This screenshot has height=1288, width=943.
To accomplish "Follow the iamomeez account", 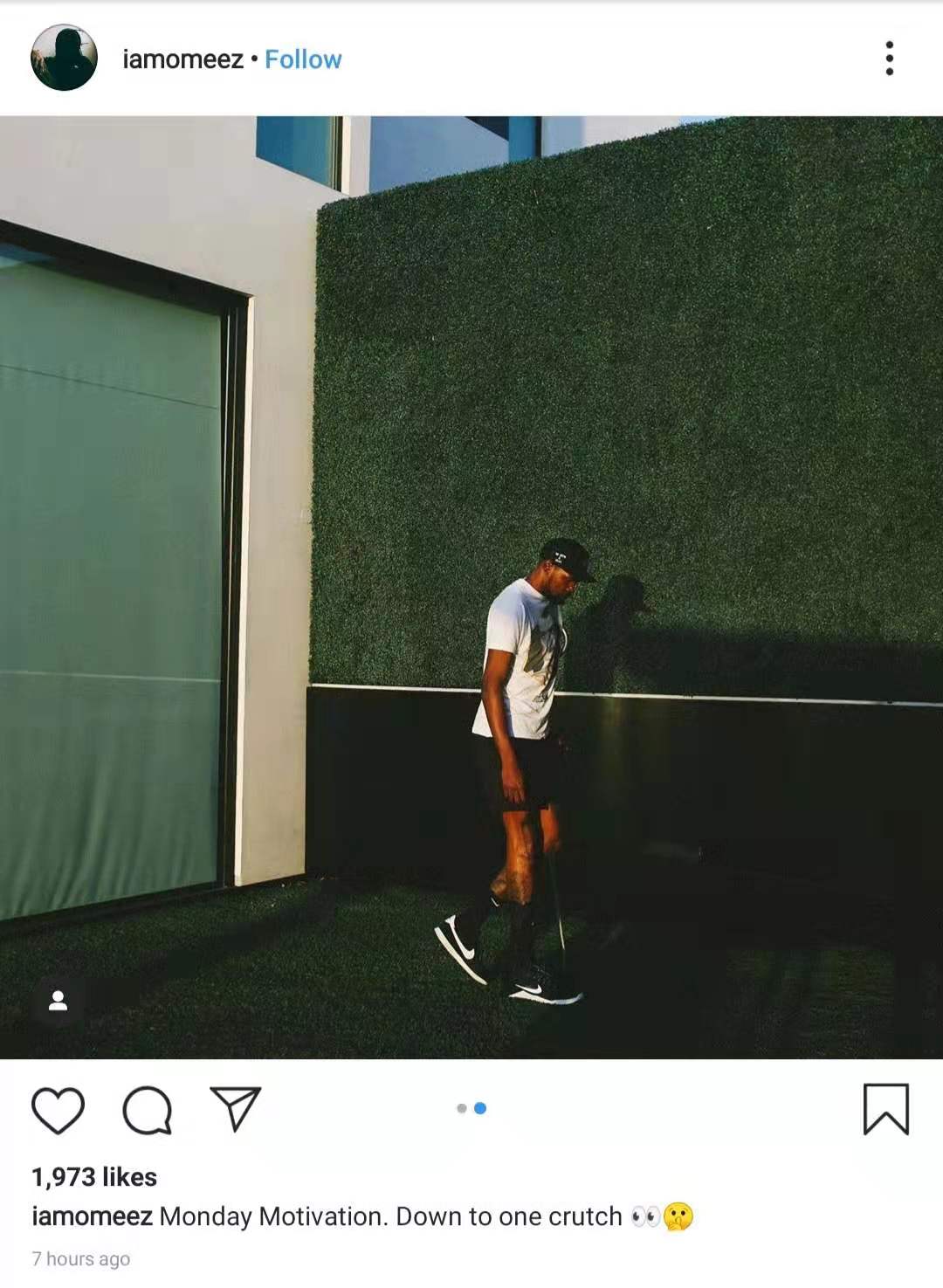I will click(x=303, y=59).
